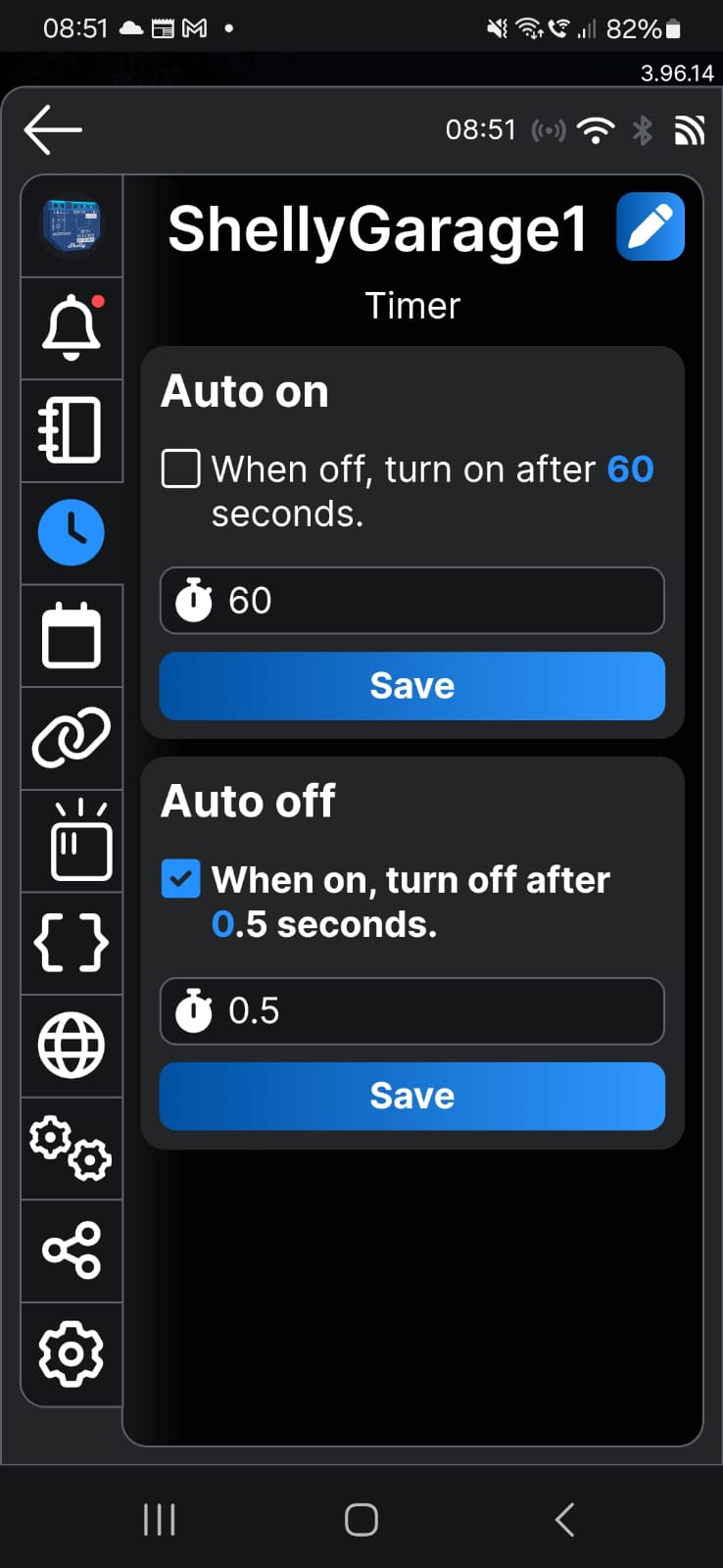The image size is (723, 1568).
Task: Enable the Auto on checkbox
Action: pyautogui.click(x=181, y=468)
